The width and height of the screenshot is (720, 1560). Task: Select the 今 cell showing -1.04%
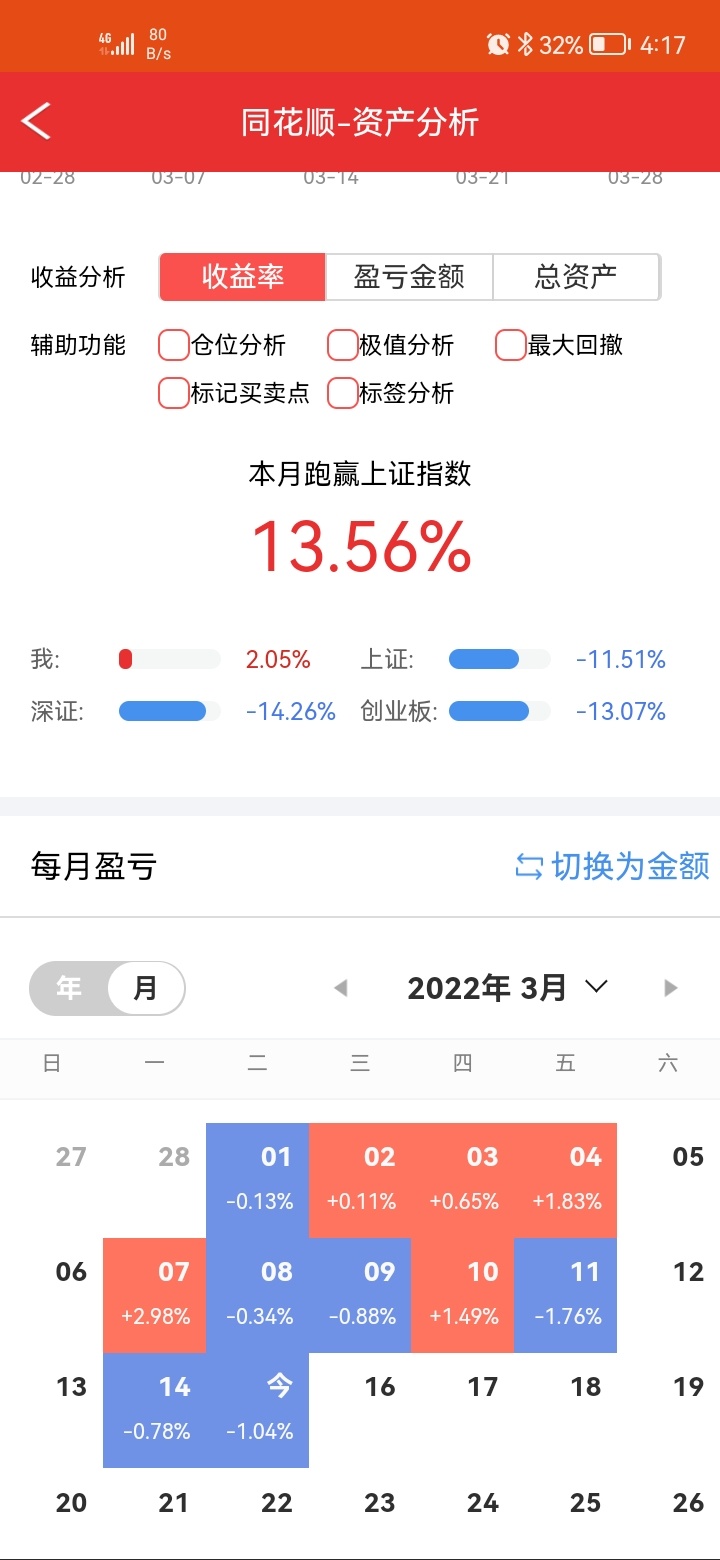[x=257, y=1410]
